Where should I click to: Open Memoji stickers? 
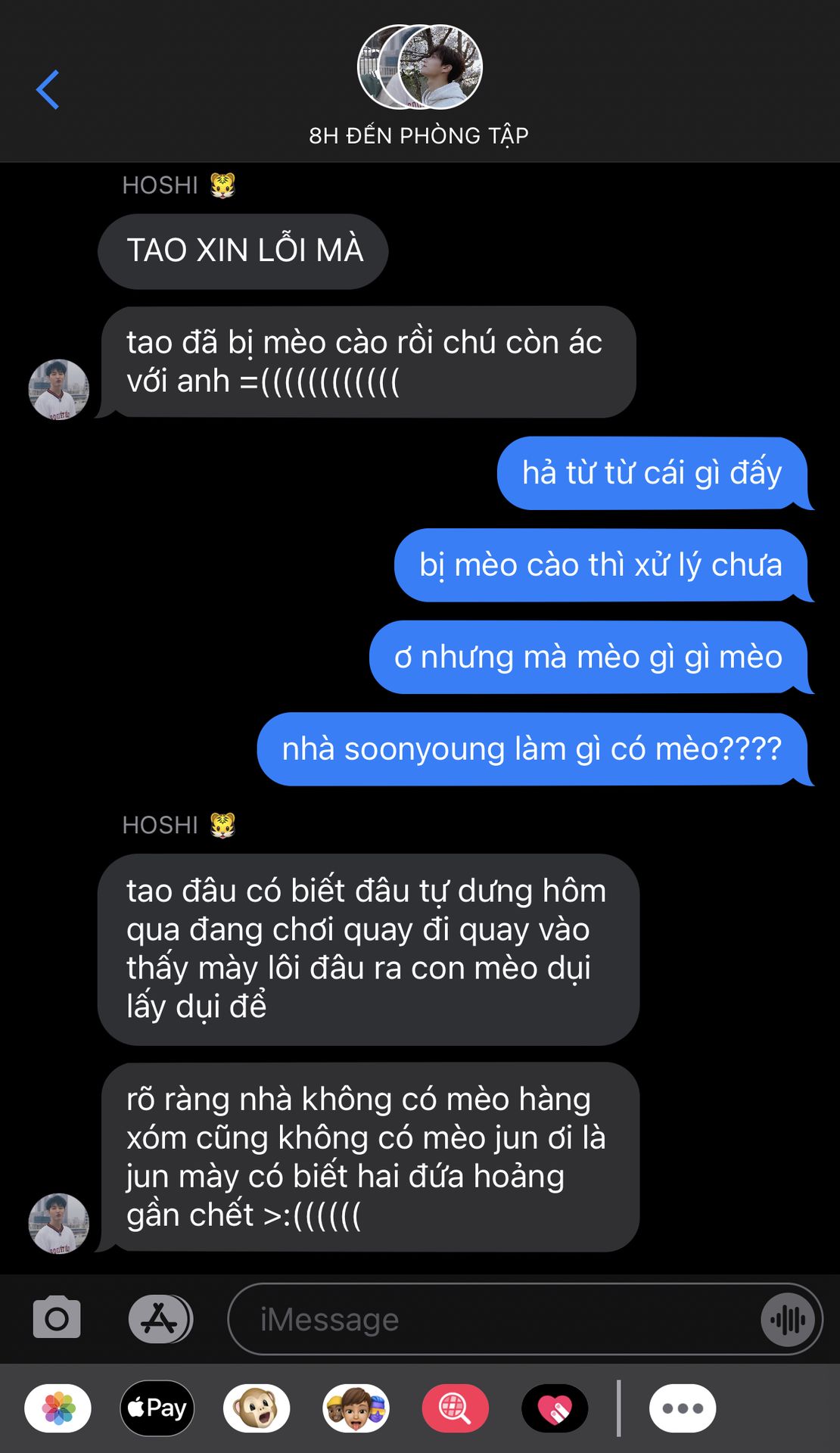[x=356, y=1409]
